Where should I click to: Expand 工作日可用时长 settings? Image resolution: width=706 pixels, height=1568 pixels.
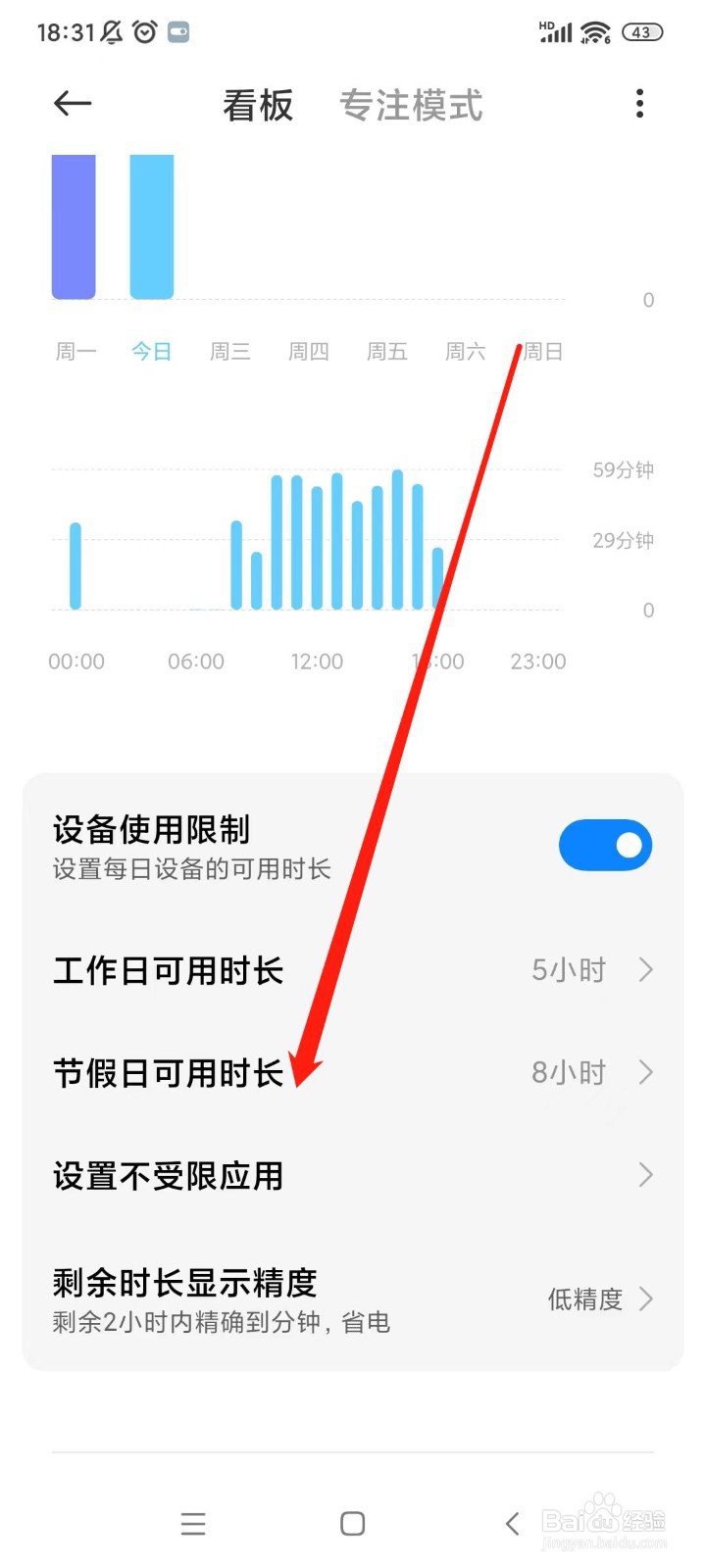pos(353,970)
